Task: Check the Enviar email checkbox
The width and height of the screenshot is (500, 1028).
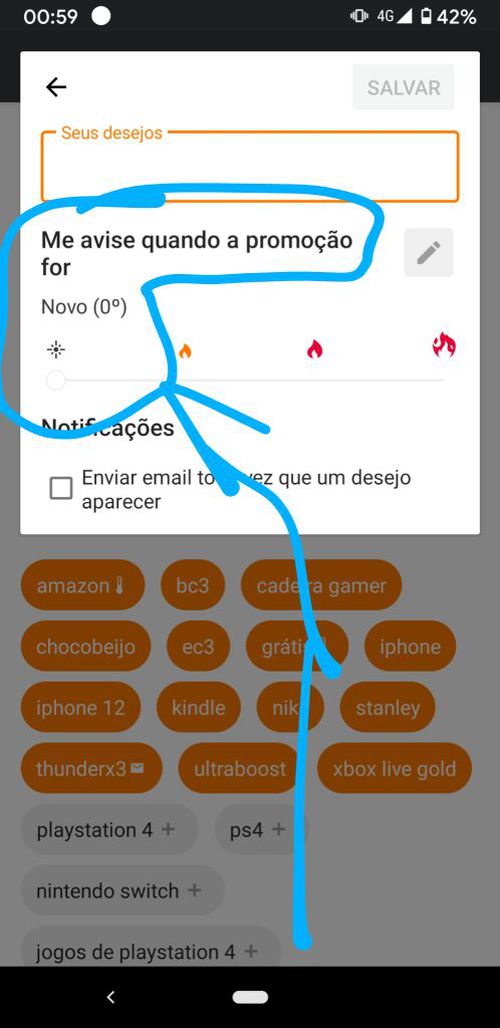Action: tap(61, 488)
